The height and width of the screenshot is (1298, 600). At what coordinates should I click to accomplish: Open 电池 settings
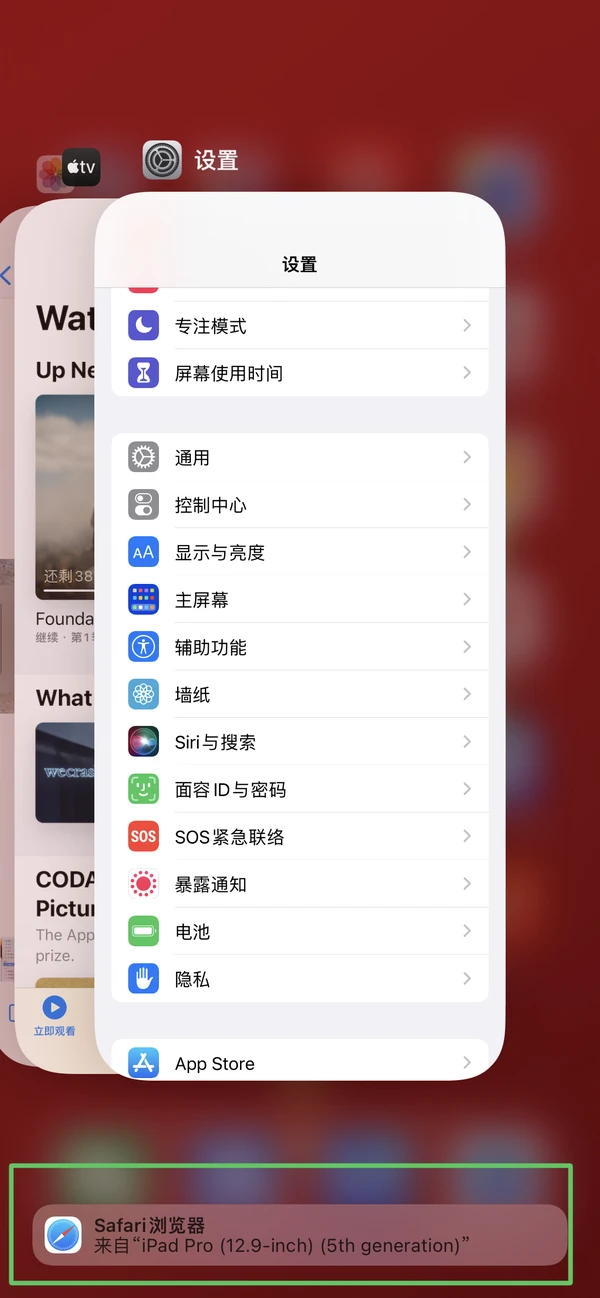click(x=299, y=931)
